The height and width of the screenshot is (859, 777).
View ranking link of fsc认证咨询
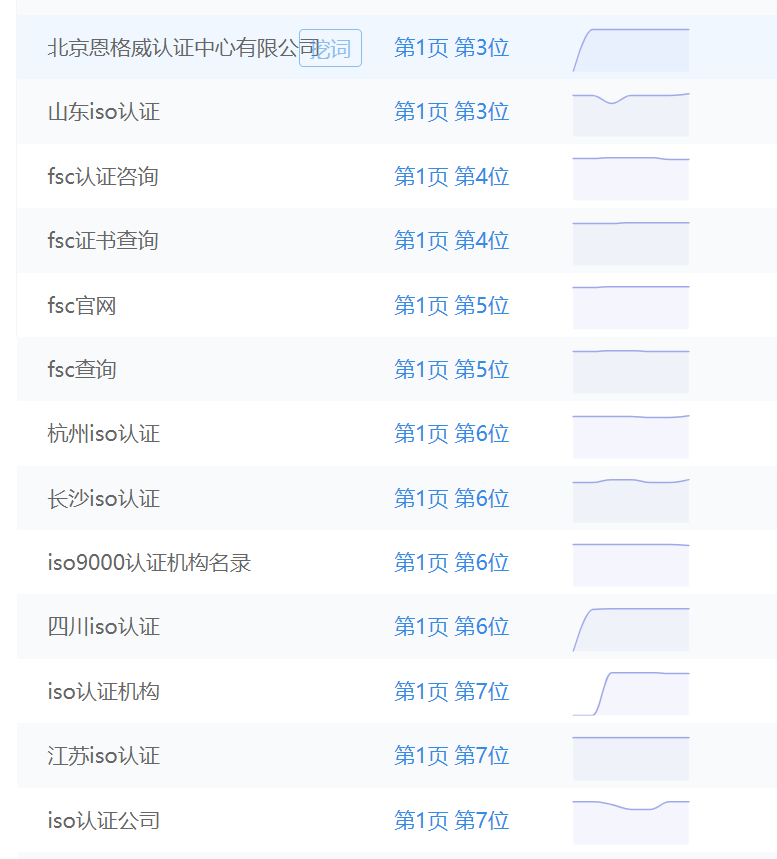tap(451, 177)
